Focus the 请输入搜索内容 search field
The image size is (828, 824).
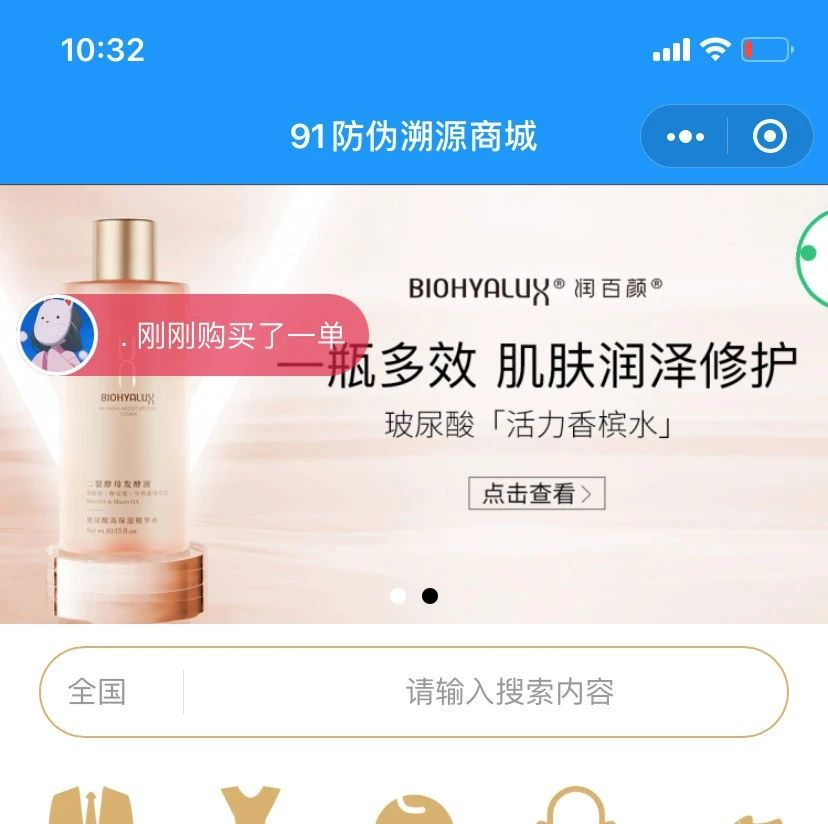tap(509, 692)
